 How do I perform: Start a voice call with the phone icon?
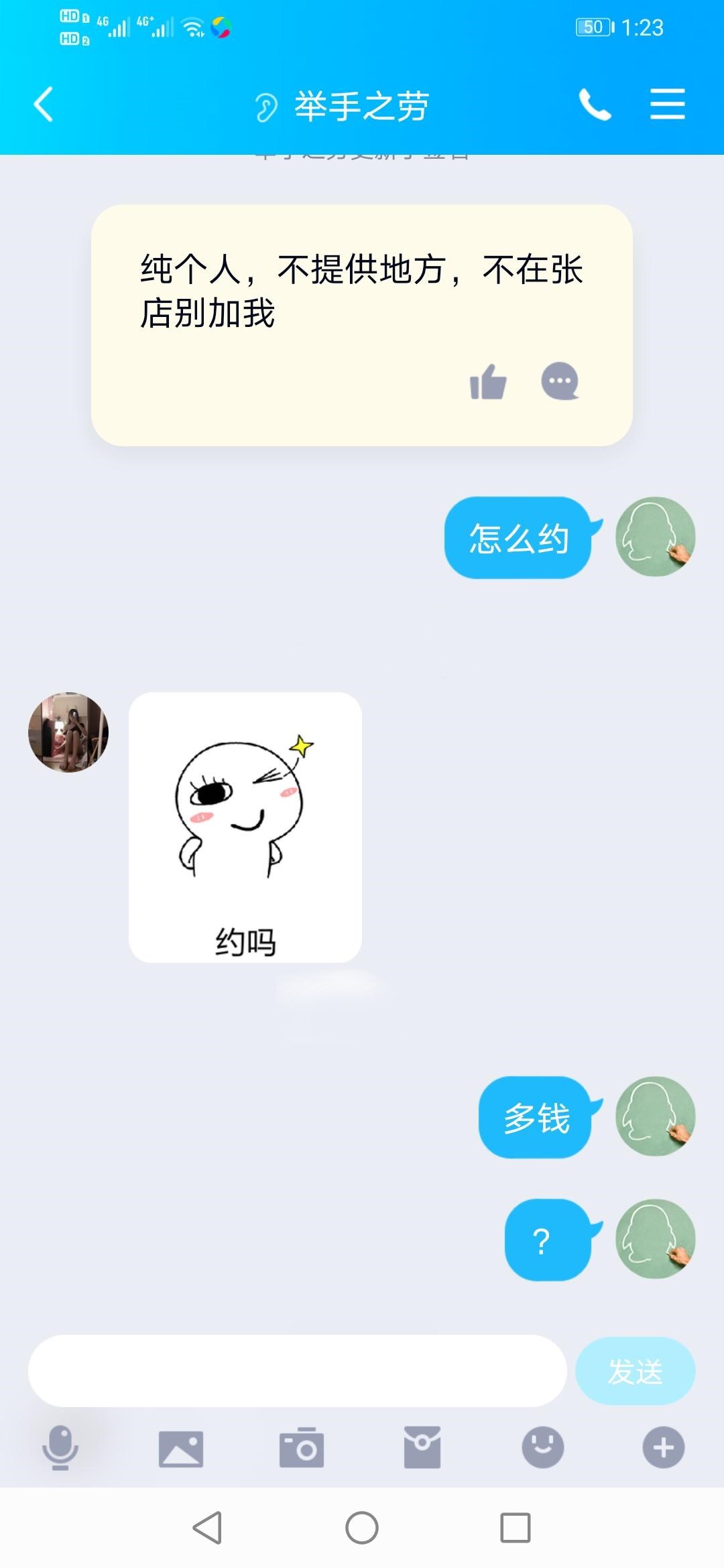click(593, 104)
